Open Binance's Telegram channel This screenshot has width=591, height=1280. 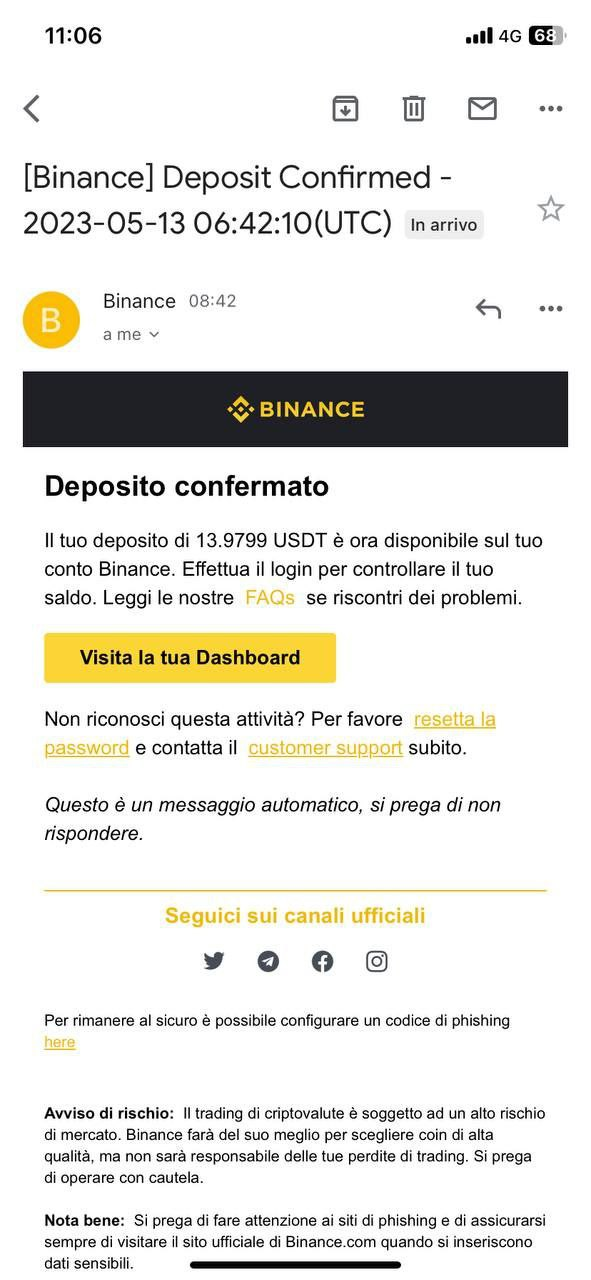pyautogui.click(x=268, y=961)
